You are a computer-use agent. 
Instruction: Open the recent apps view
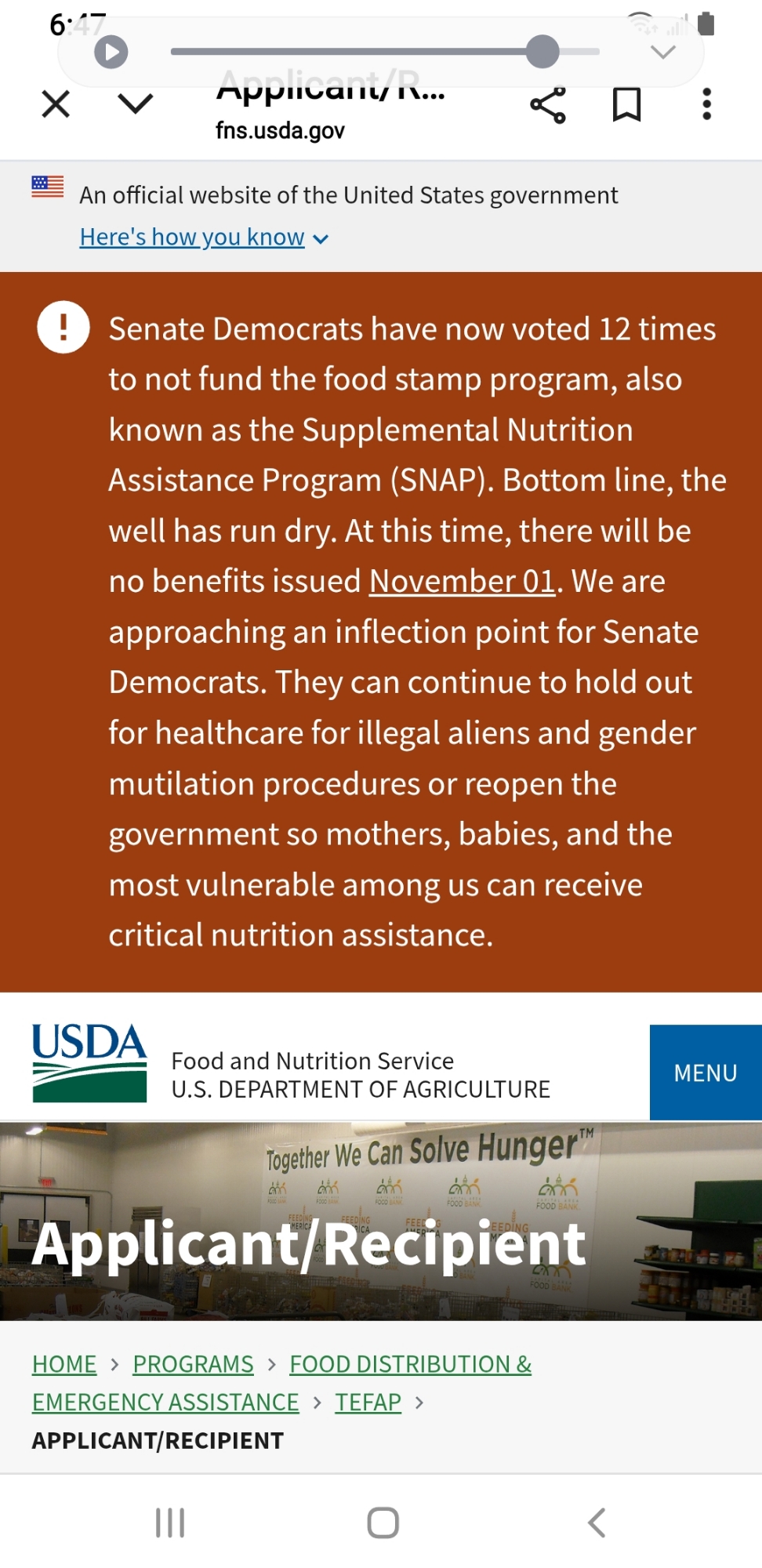[169, 1523]
